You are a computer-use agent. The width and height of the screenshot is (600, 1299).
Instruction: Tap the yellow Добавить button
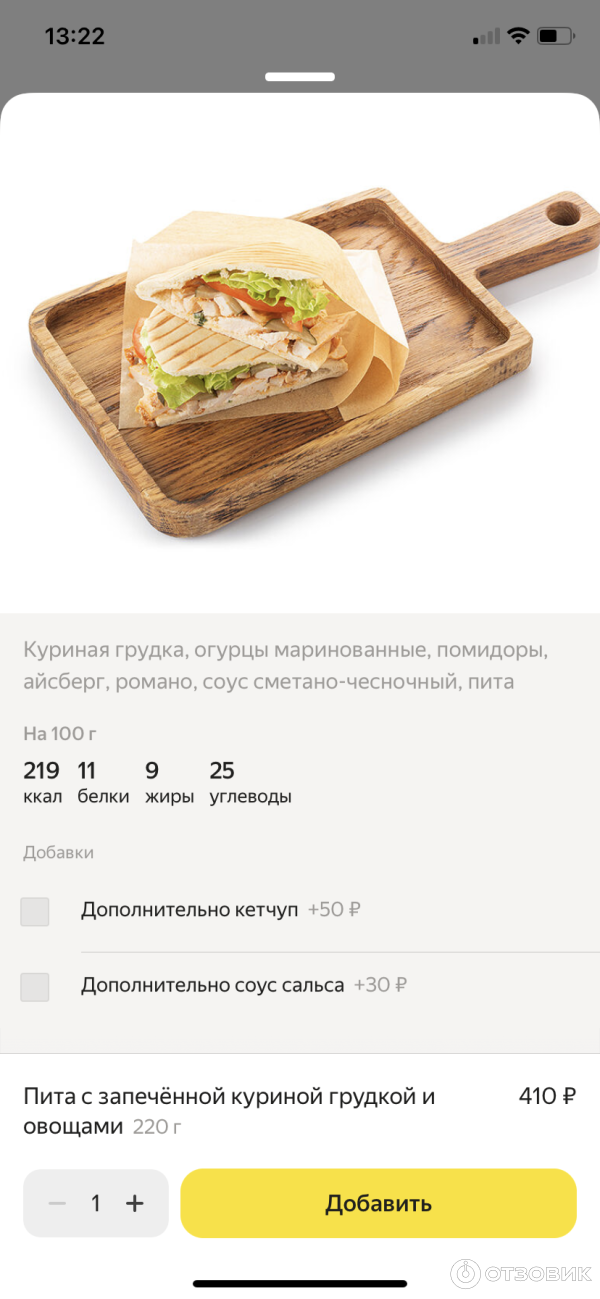pos(378,1203)
